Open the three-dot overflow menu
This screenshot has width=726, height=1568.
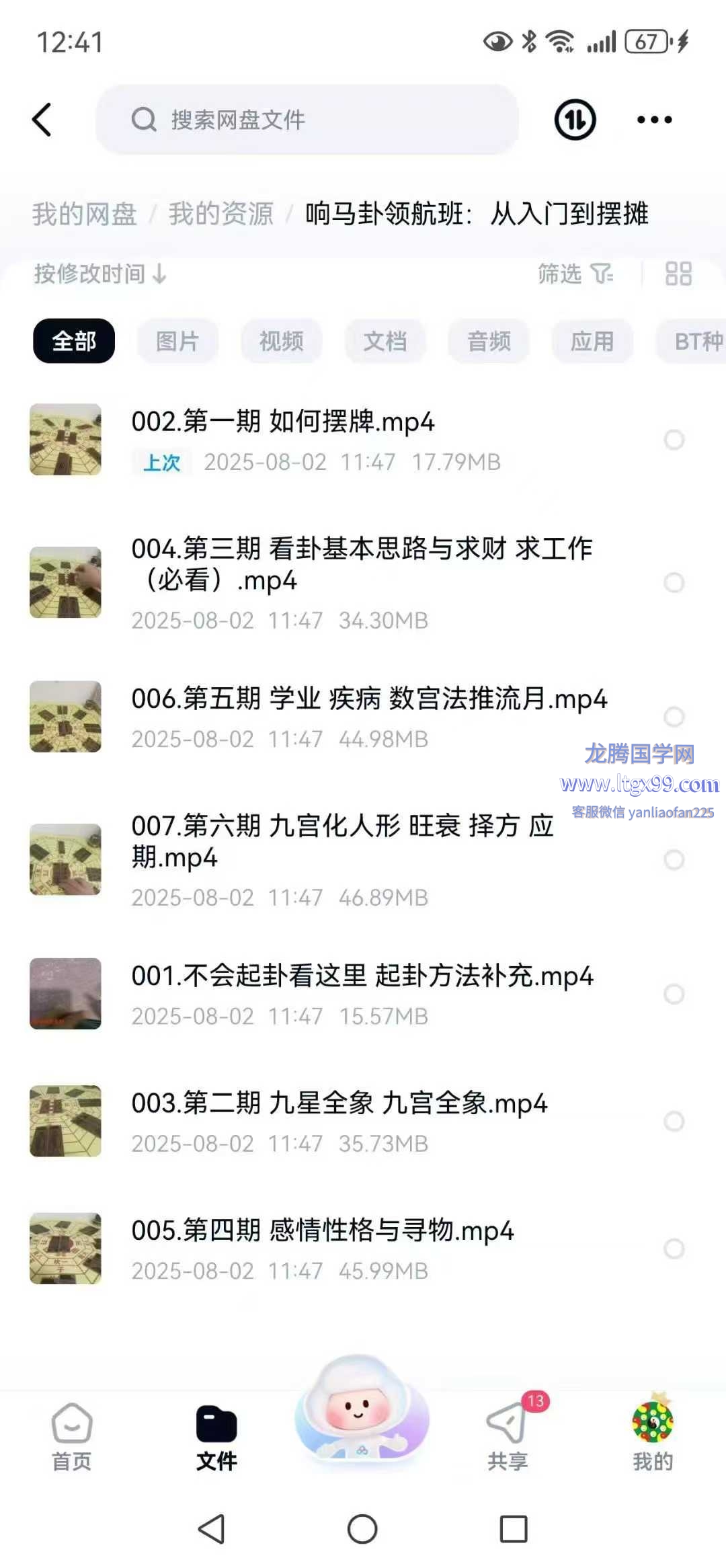coord(654,120)
